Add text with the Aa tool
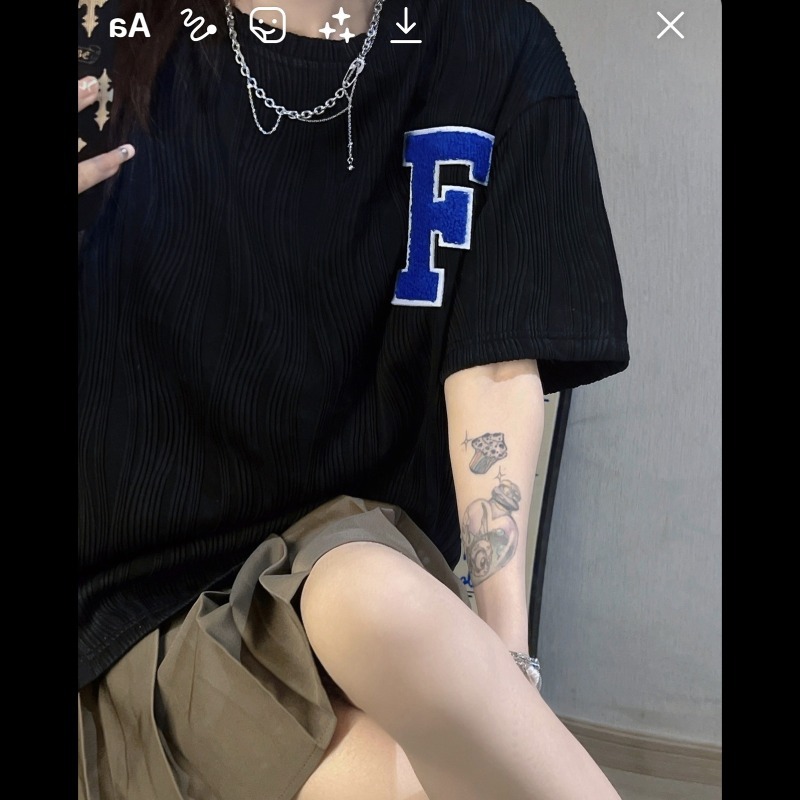 tap(130, 26)
